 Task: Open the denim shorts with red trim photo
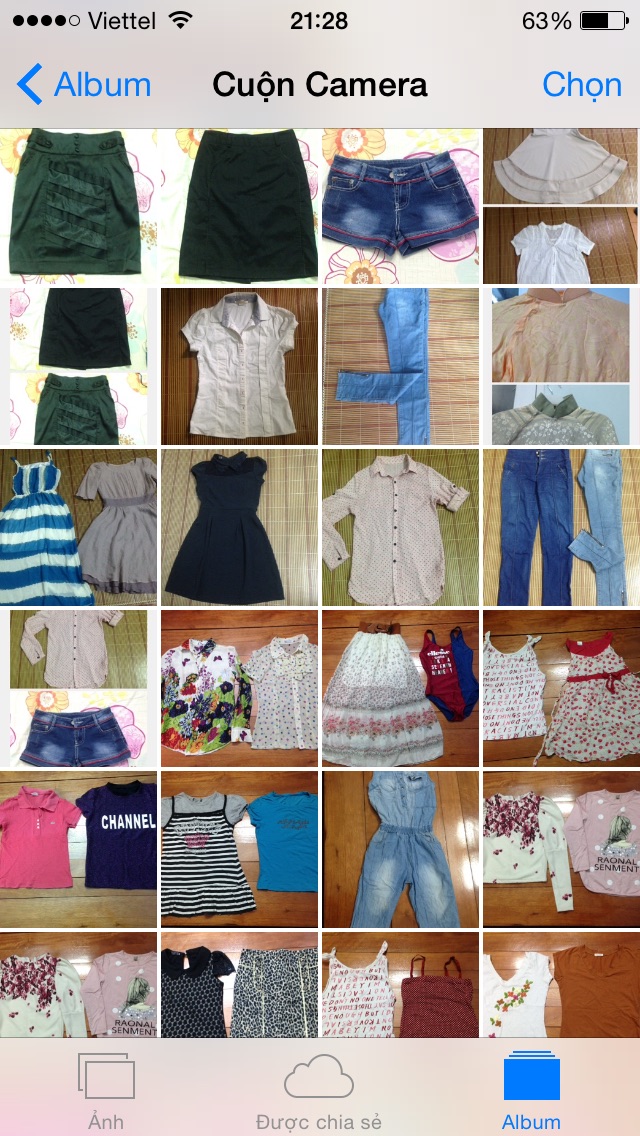click(x=400, y=206)
